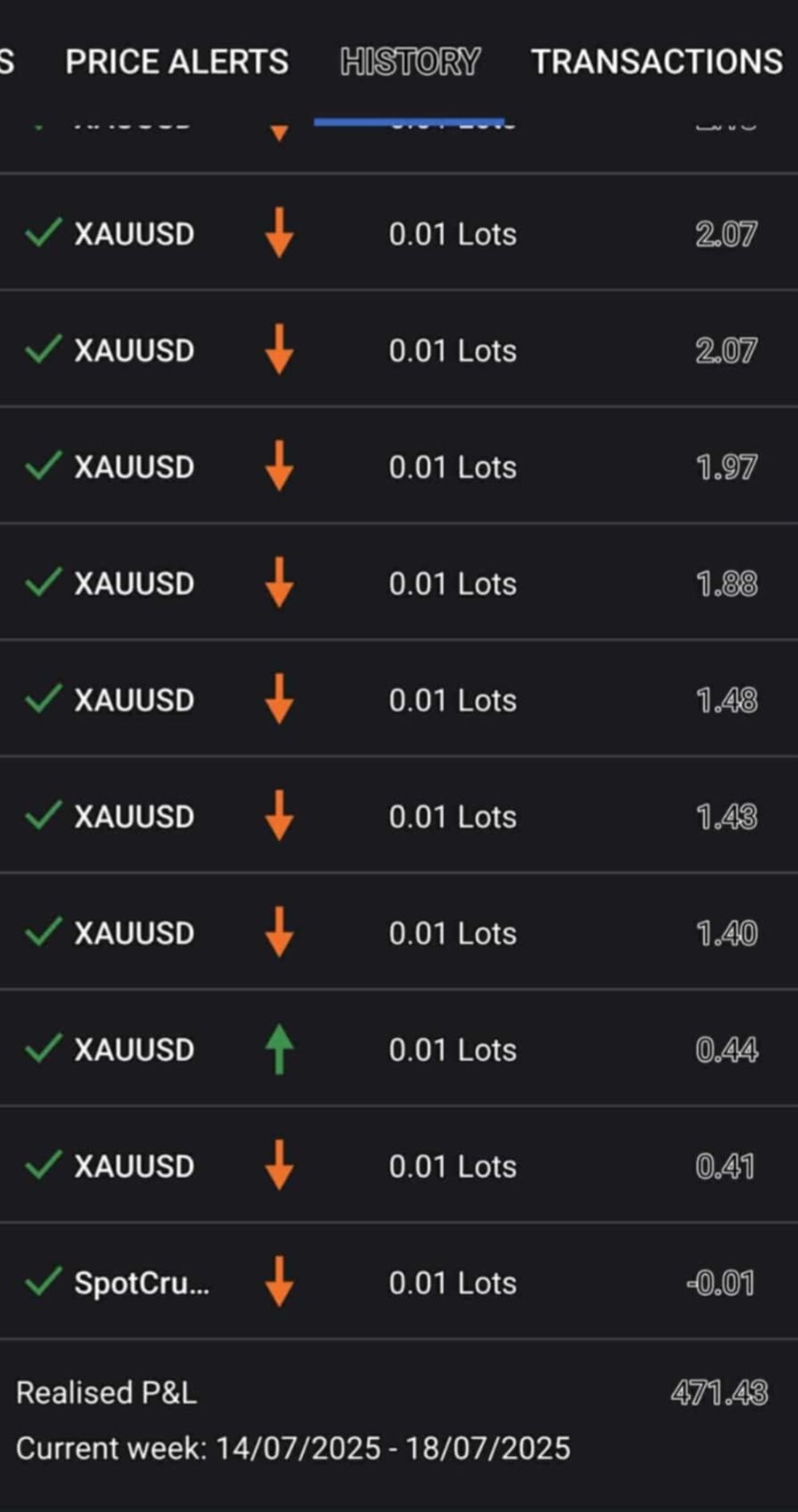Open the Transactions tab

(x=656, y=62)
